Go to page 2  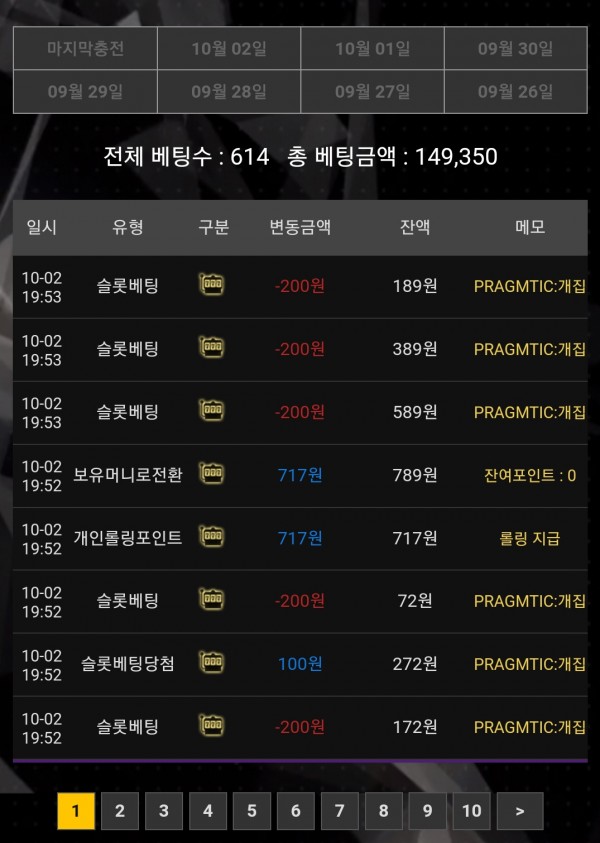(x=120, y=810)
